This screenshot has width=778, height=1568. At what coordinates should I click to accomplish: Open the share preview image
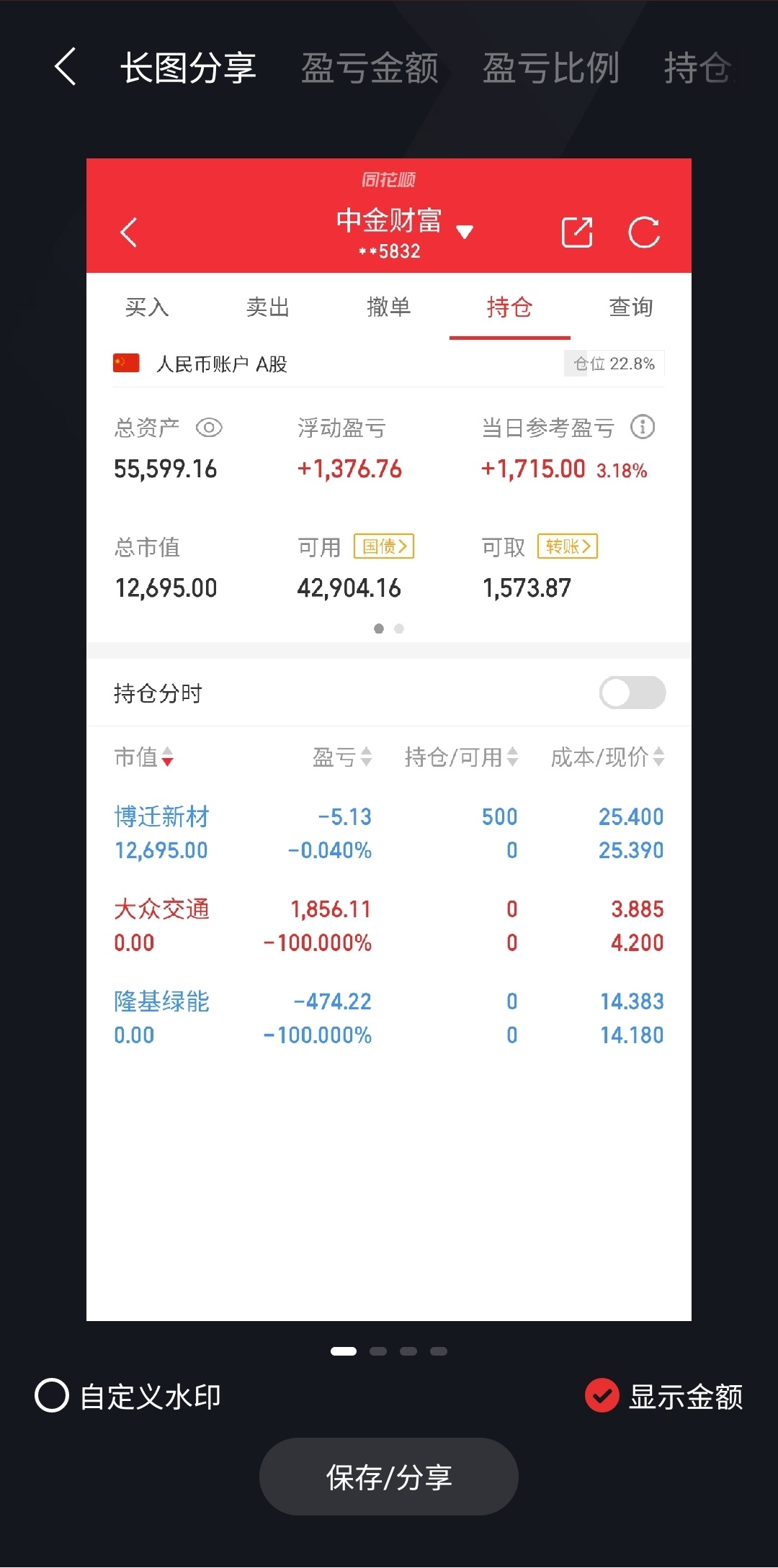[388, 739]
